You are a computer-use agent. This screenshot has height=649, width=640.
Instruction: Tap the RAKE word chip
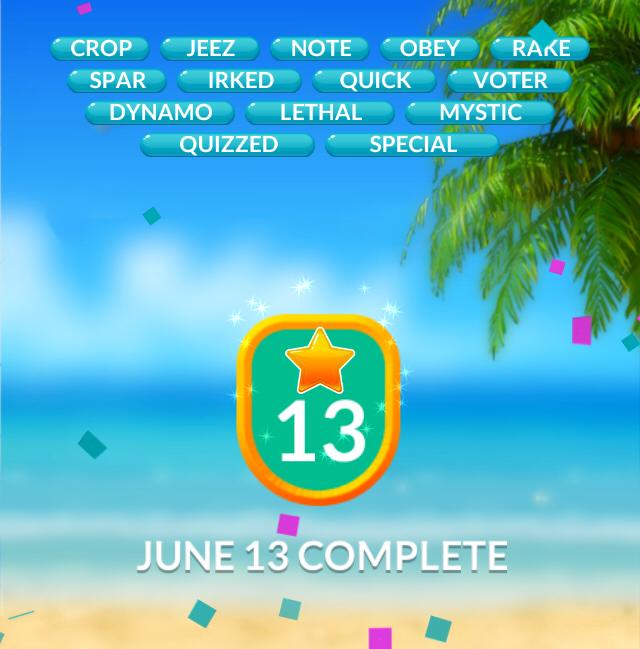coord(540,48)
